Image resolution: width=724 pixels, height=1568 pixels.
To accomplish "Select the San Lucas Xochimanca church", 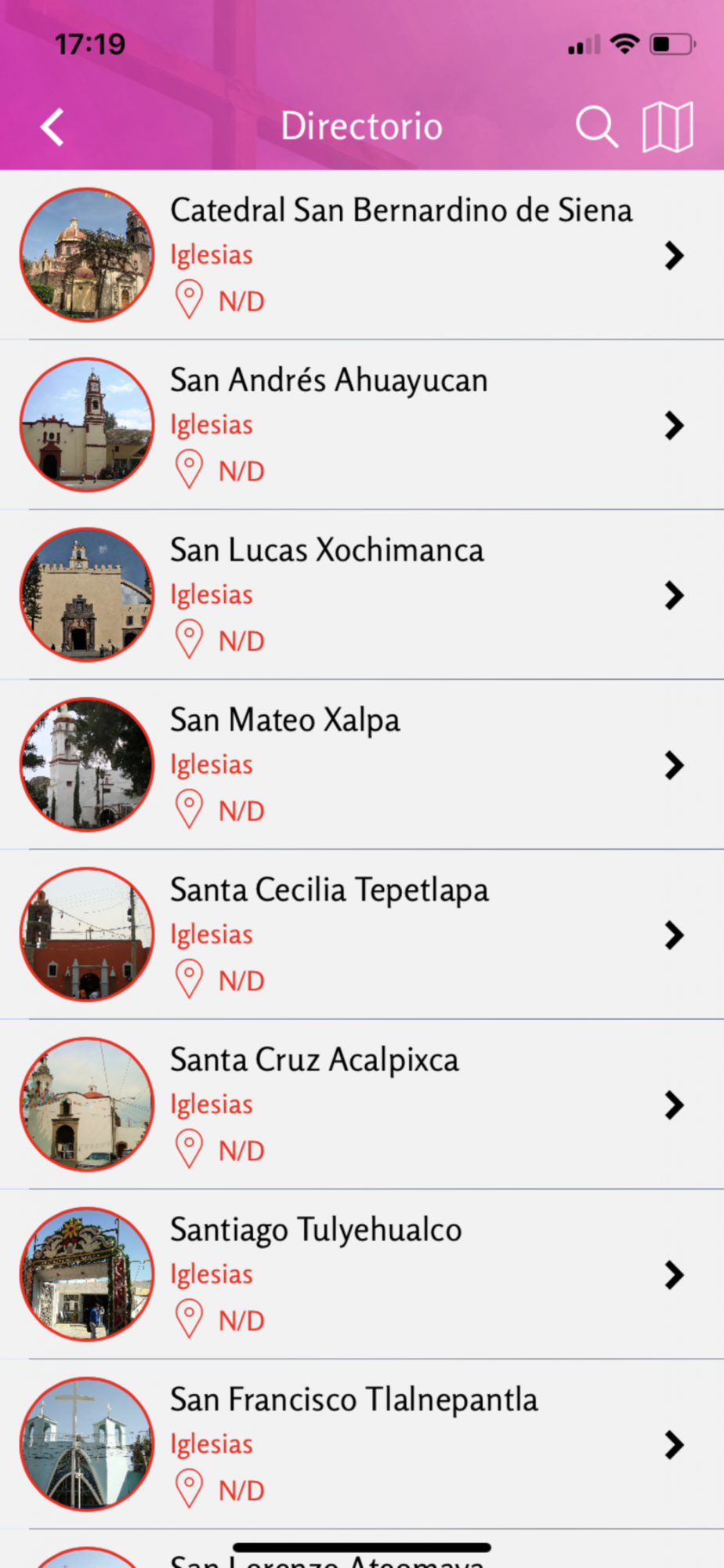I will coord(327,551).
